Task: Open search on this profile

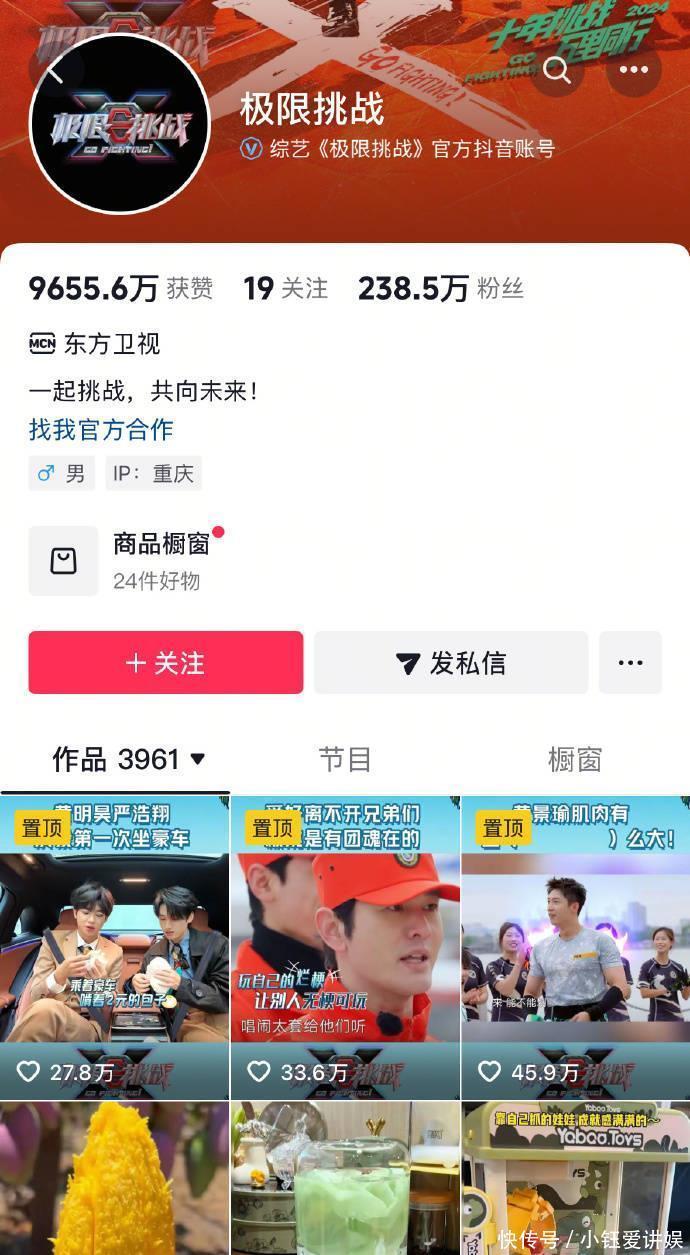Action: click(557, 70)
